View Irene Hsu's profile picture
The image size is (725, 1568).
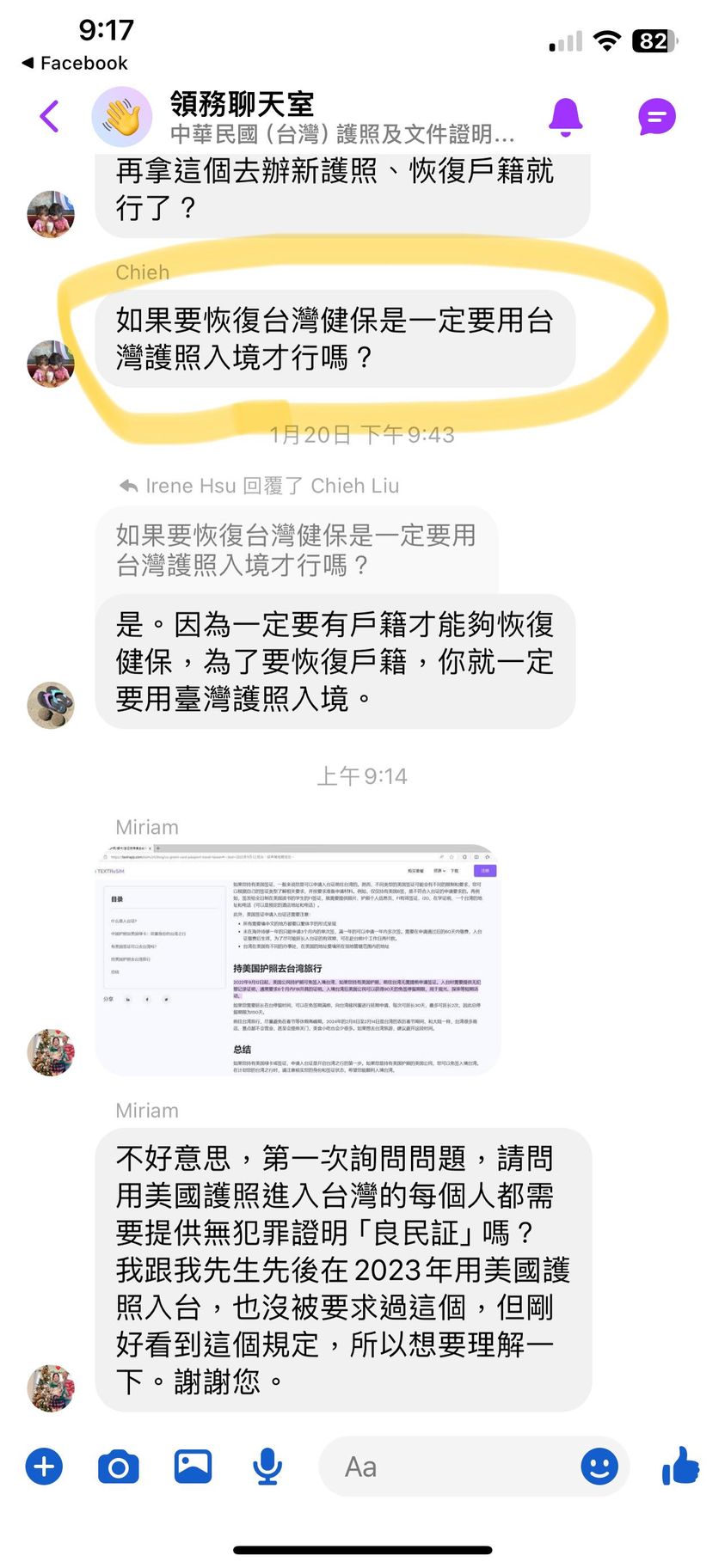click(x=50, y=705)
